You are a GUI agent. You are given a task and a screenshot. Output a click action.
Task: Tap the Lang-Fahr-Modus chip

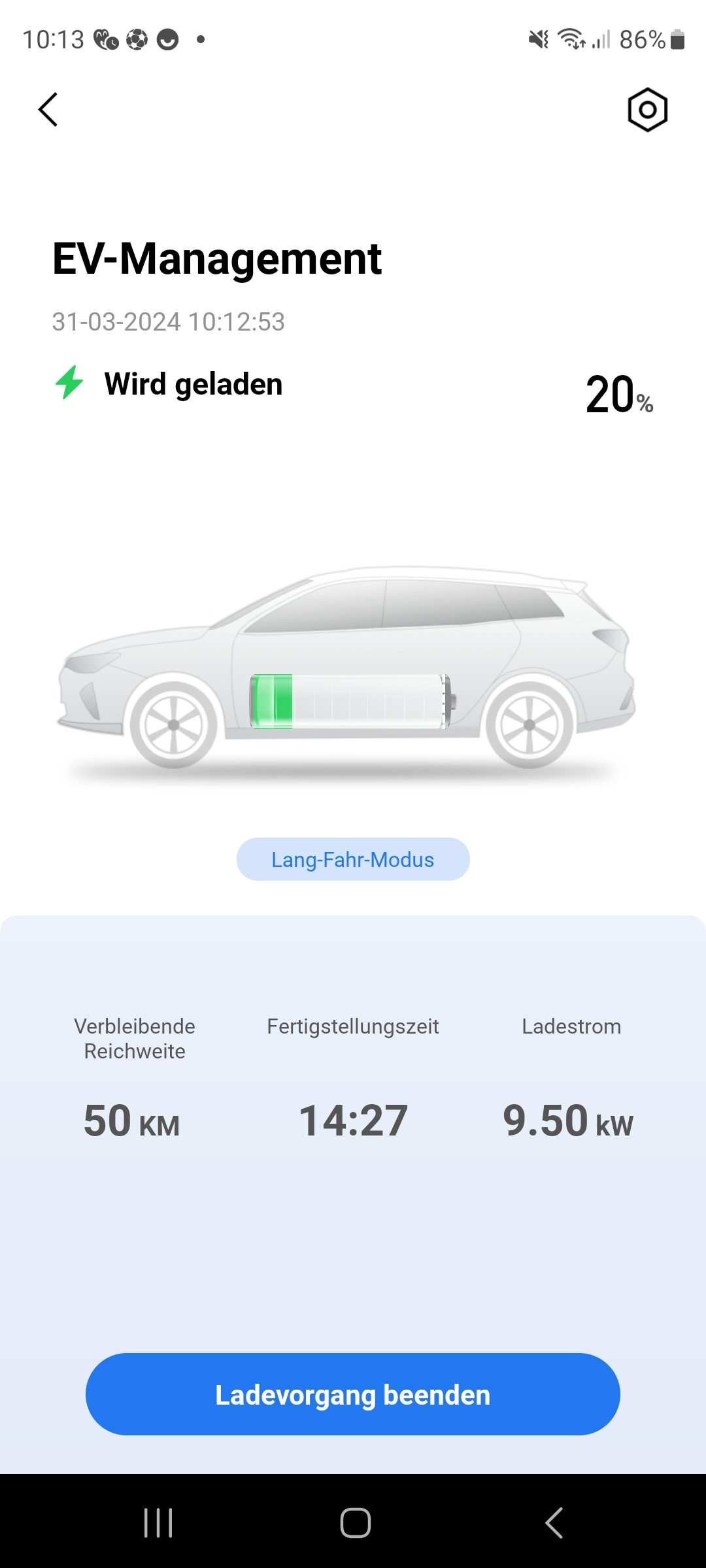[353, 859]
